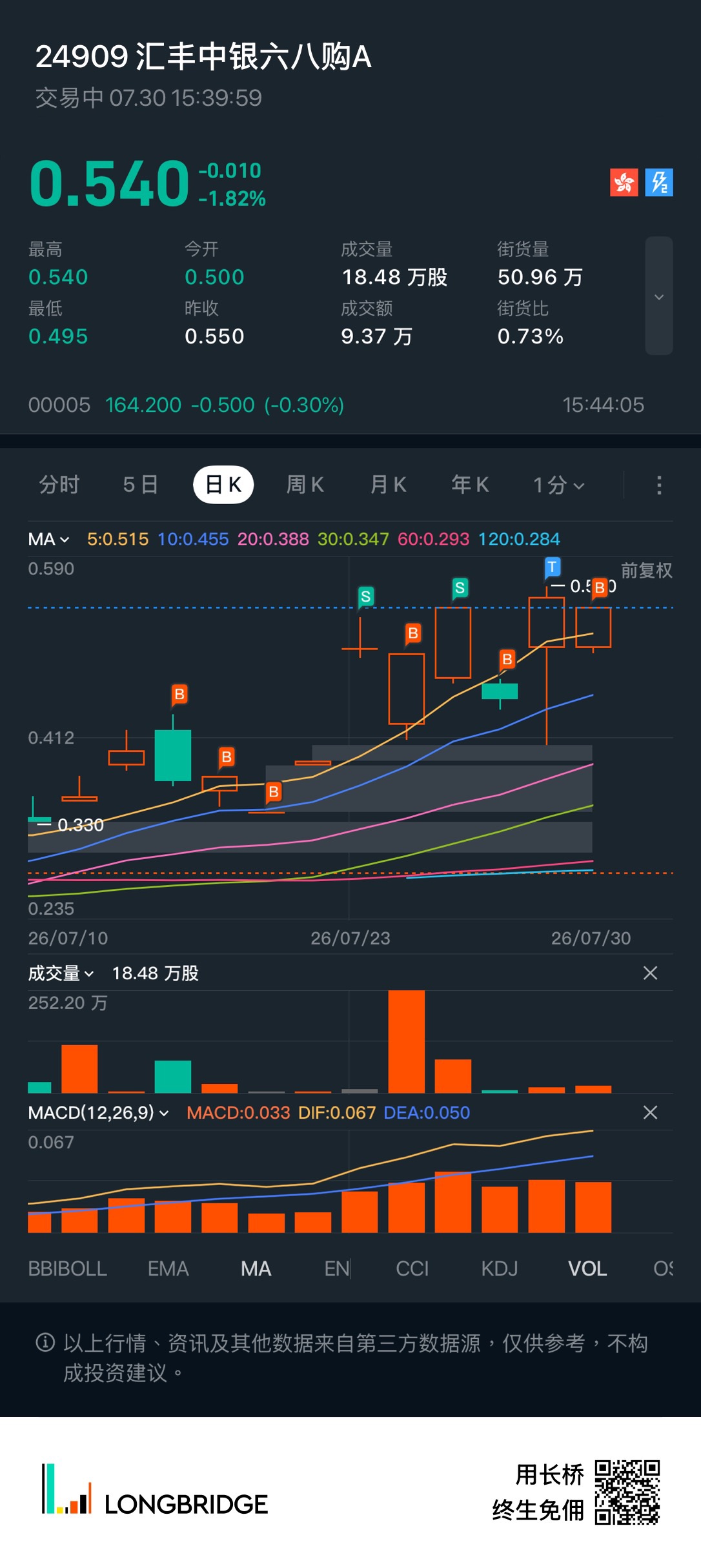
Task: Expand the quote details panel
Action: [x=659, y=296]
